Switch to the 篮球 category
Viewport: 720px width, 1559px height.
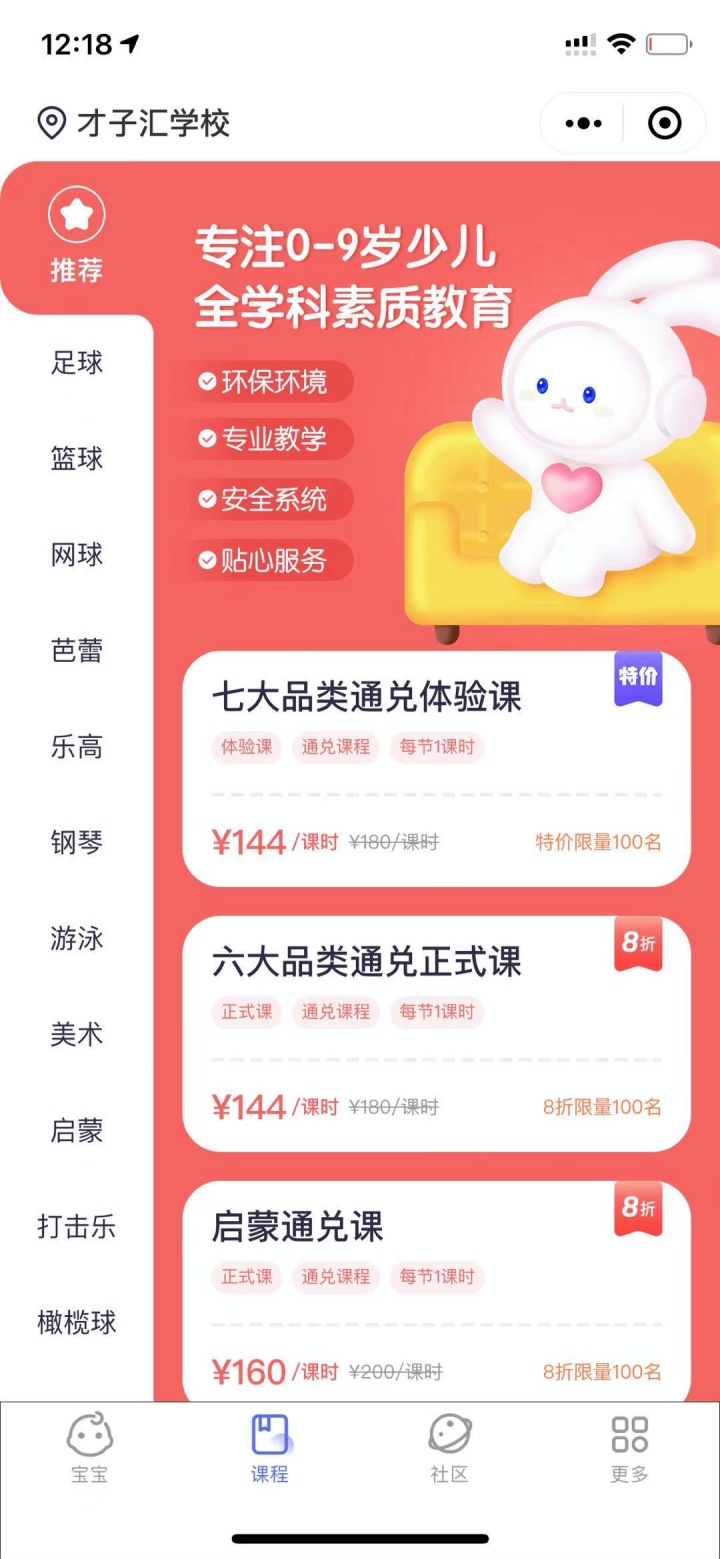click(x=77, y=459)
